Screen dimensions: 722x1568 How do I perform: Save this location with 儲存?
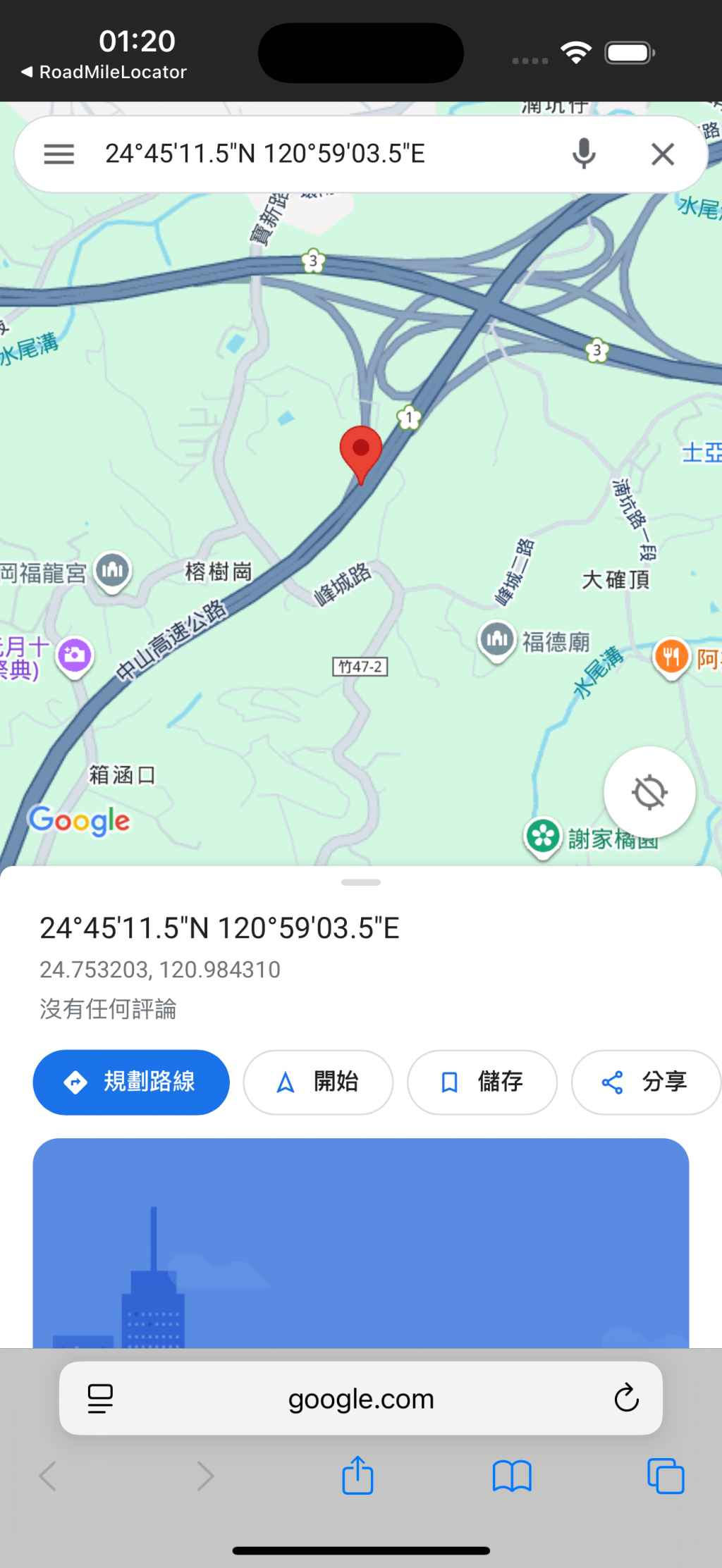482,1082
